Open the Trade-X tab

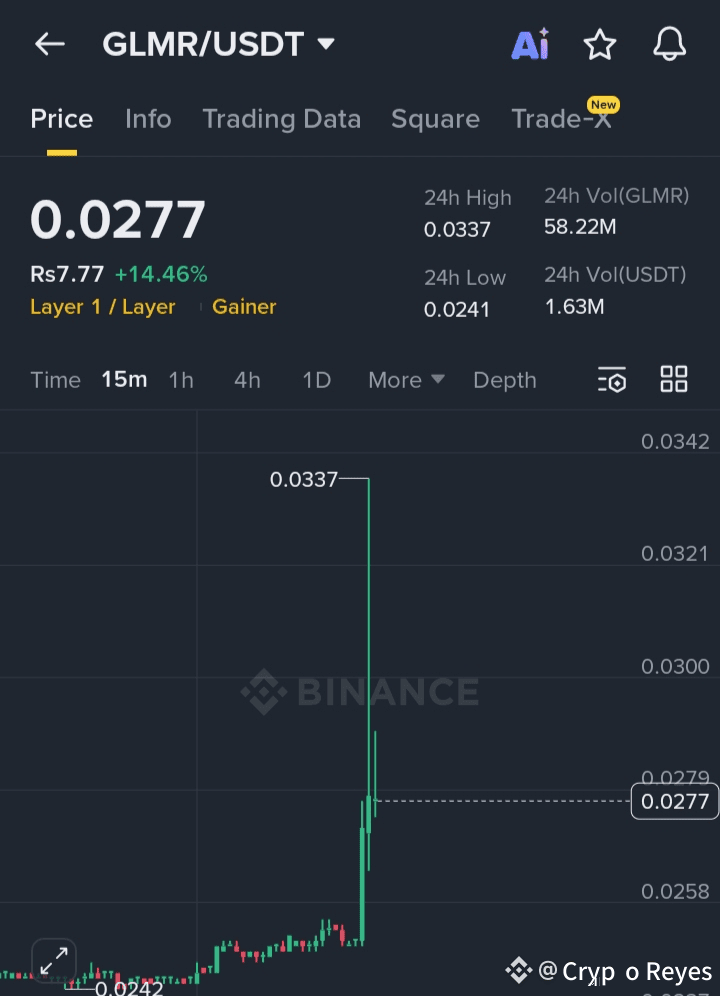point(561,119)
